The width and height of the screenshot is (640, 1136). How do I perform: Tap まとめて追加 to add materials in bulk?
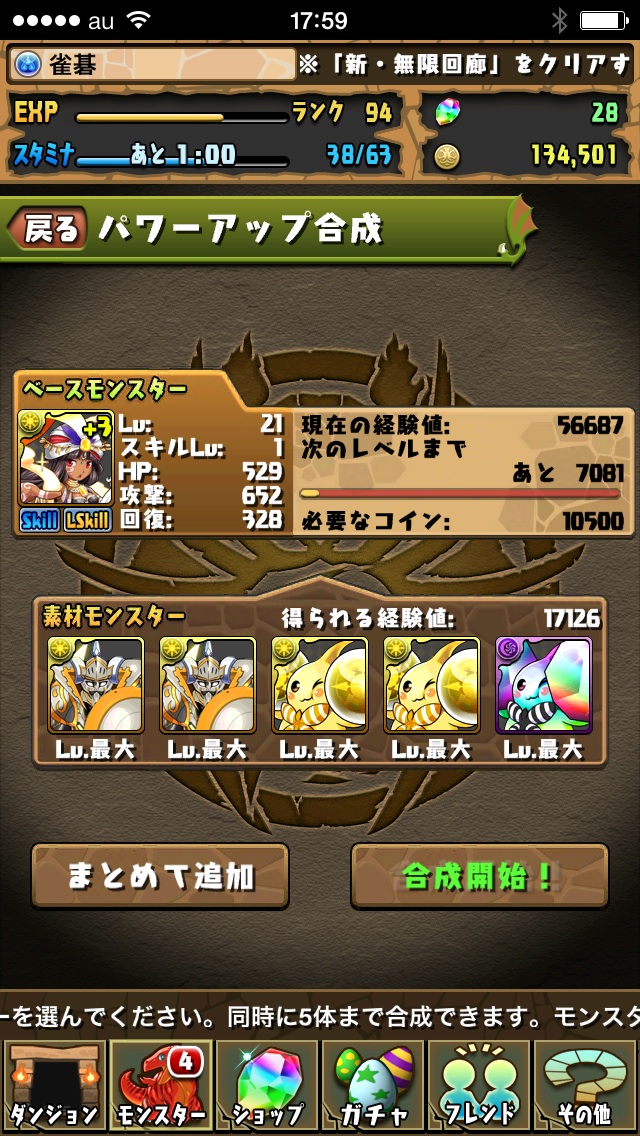pos(160,876)
